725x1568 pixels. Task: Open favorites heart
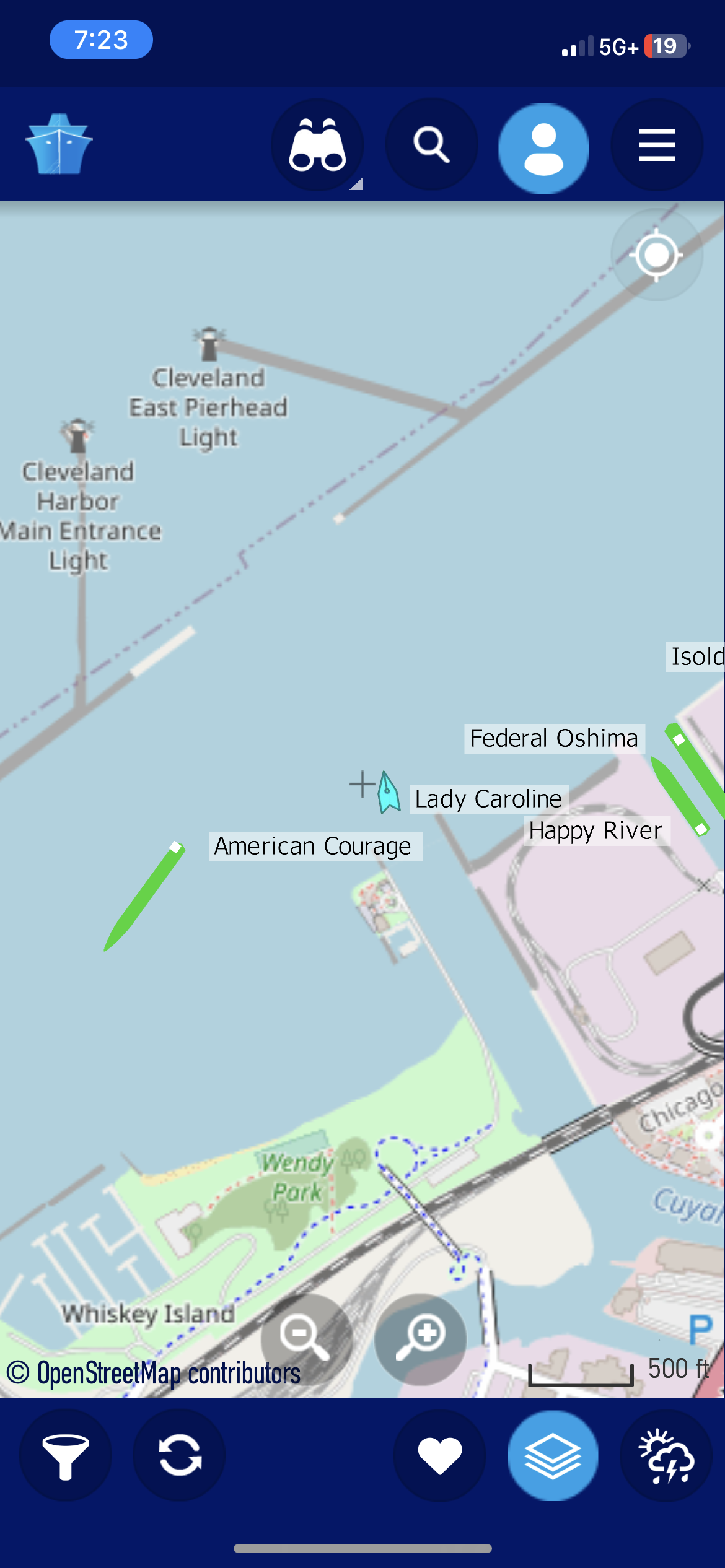tap(439, 1455)
